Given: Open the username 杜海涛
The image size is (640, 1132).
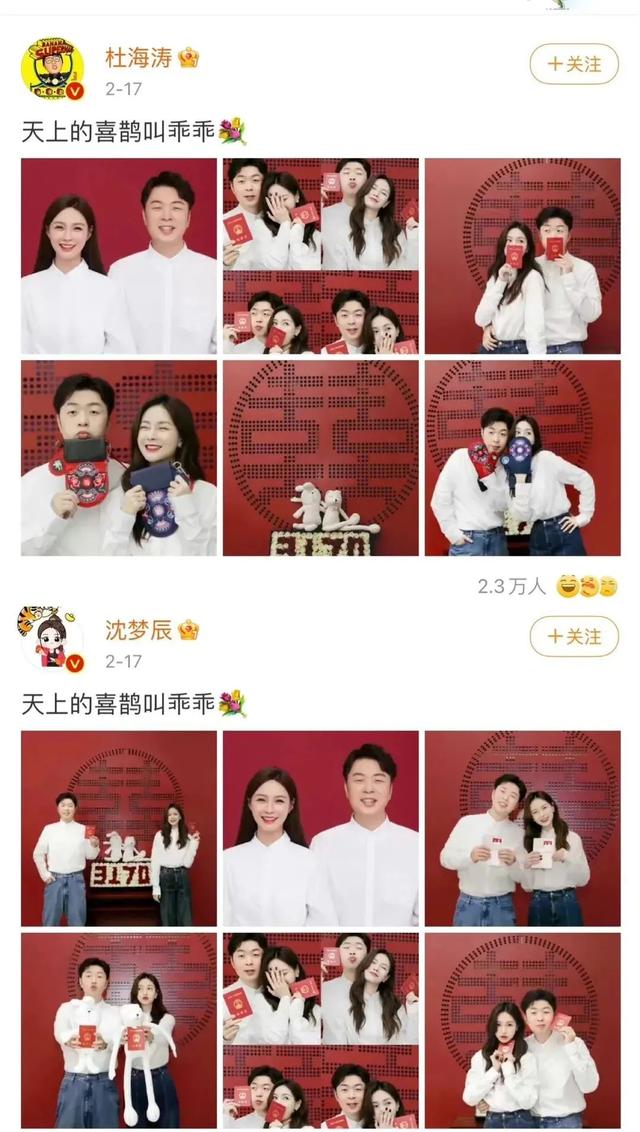Looking at the screenshot, I should click(139, 58).
